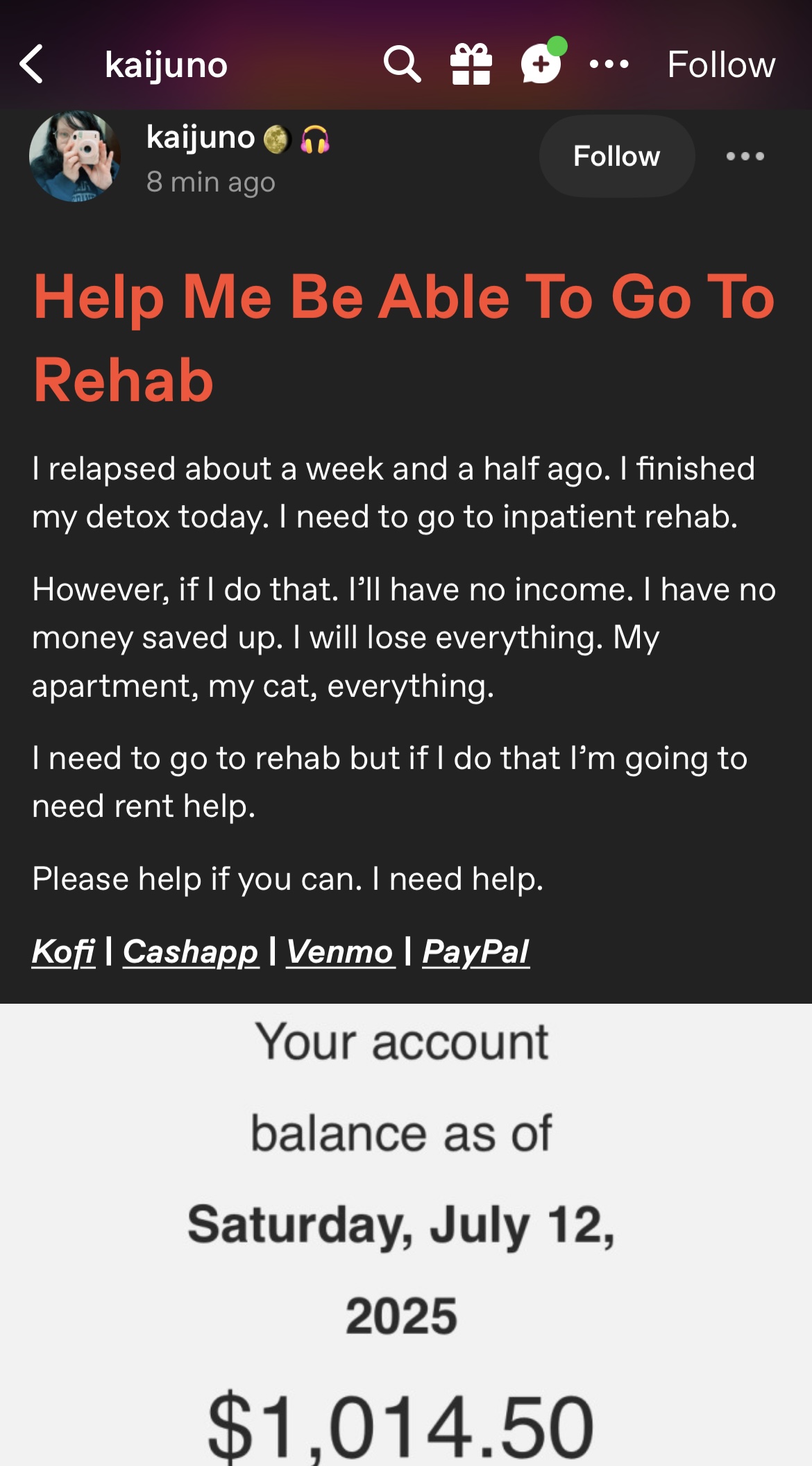Go back with the top-left arrow
This screenshot has height=1466, width=812.
click(32, 65)
